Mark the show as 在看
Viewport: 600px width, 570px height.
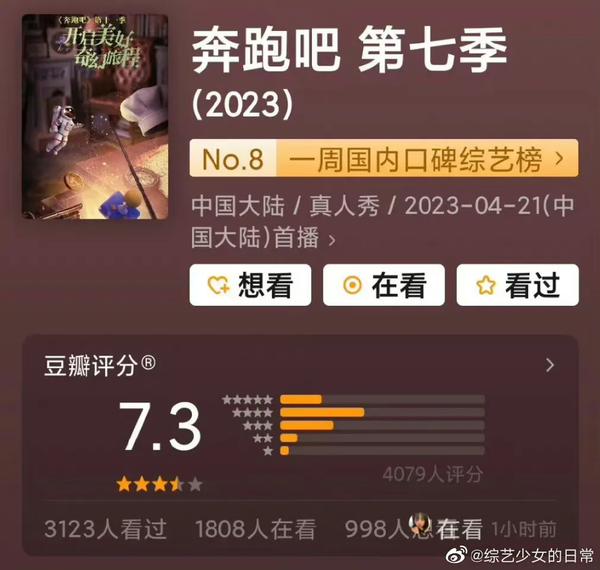384,285
